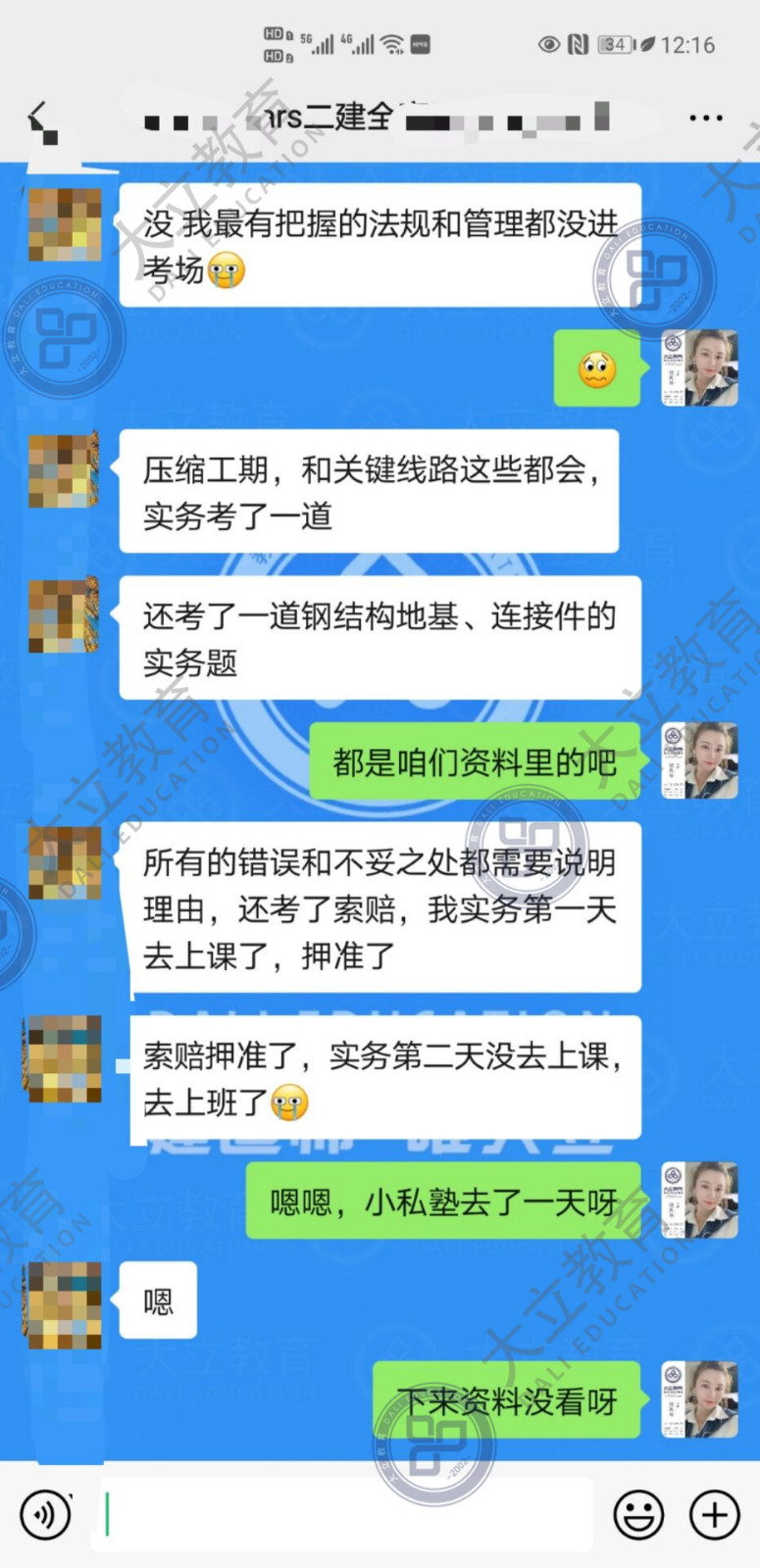Viewport: 760px width, 1568px height.
Task: Open sender's avatar beside 都是咱们资料里的吧
Action: pyautogui.click(x=699, y=761)
